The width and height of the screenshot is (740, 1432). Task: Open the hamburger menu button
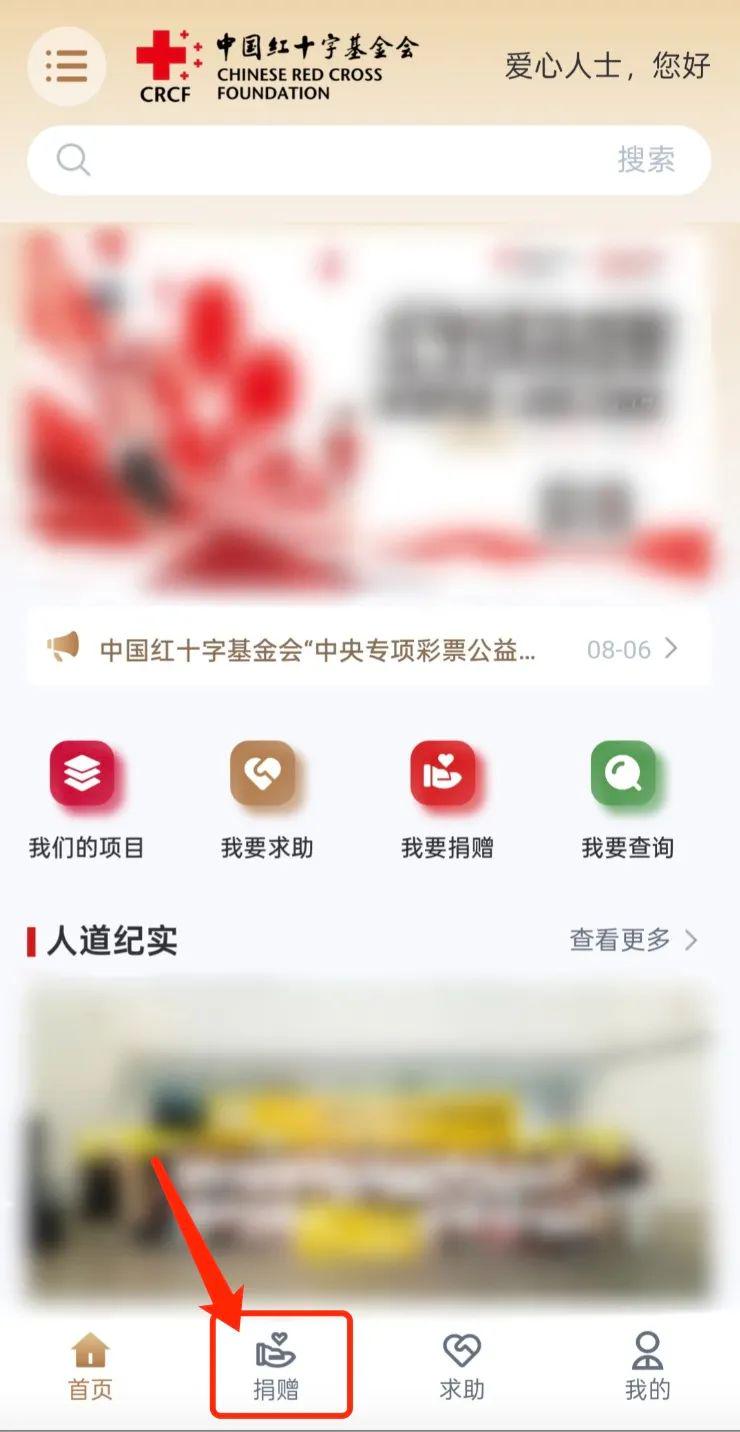[x=66, y=66]
